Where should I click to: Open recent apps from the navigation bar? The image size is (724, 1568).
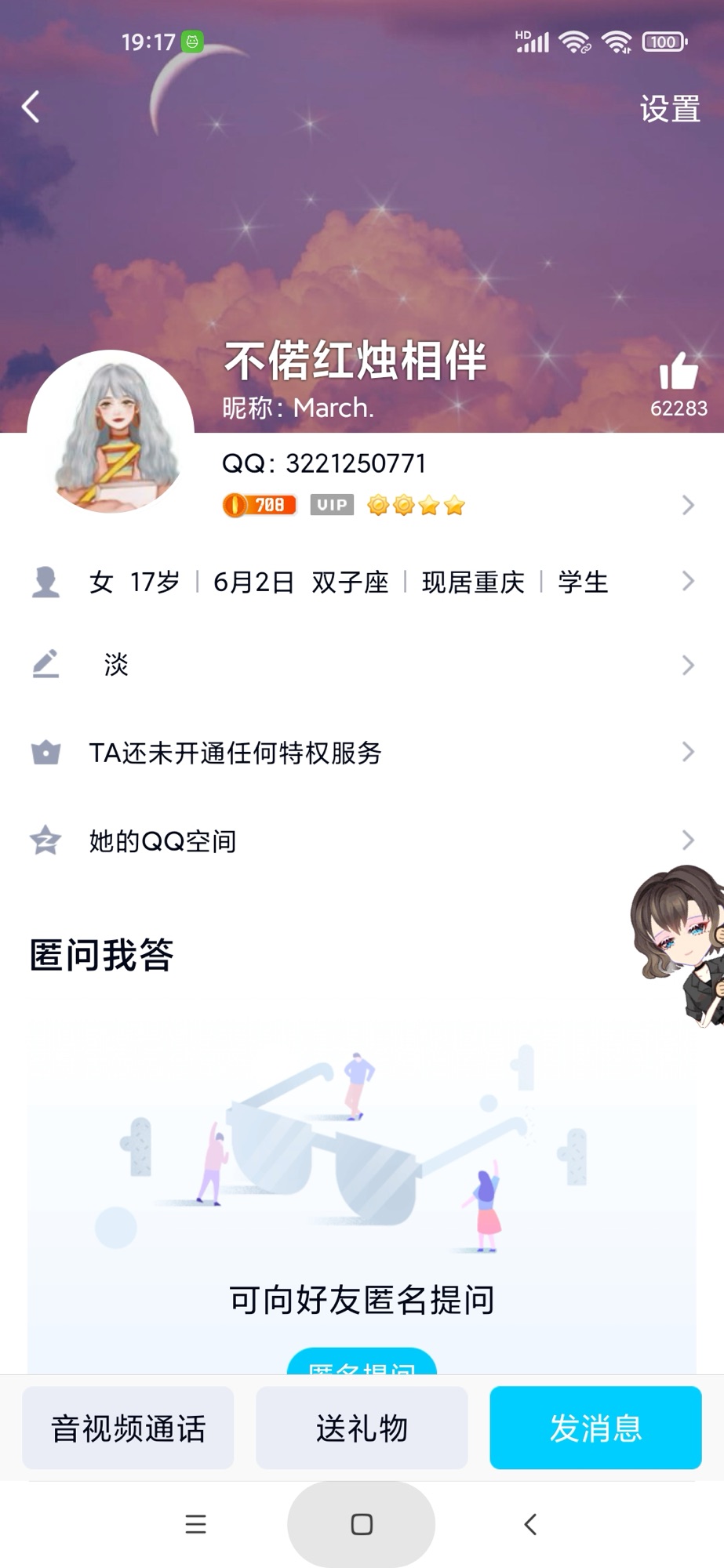pos(195,1524)
